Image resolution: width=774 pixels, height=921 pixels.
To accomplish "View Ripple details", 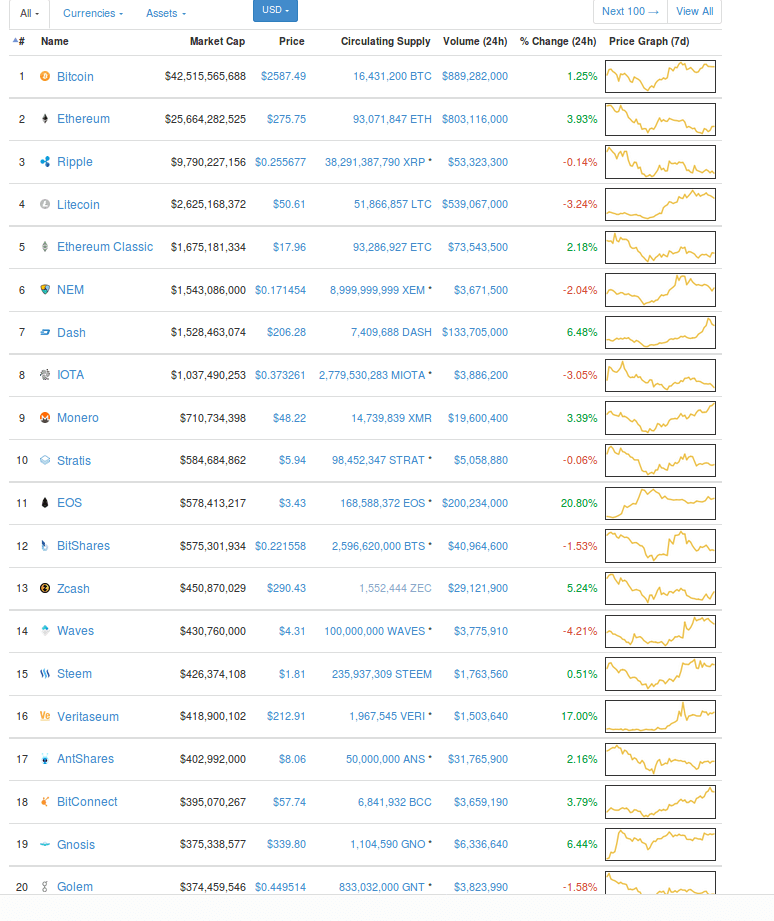I will click(75, 162).
